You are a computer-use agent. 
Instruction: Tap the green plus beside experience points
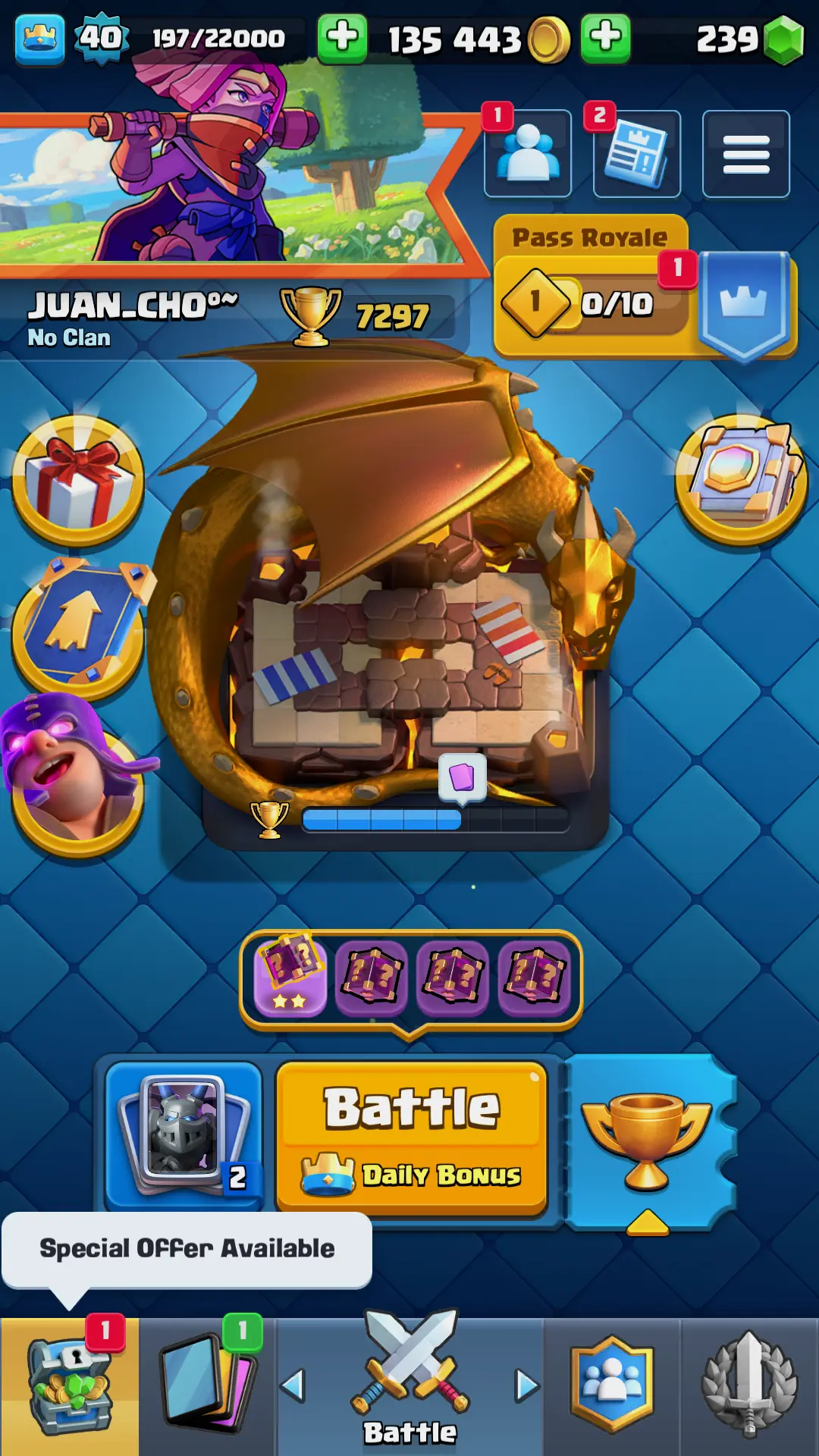click(x=342, y=38)
